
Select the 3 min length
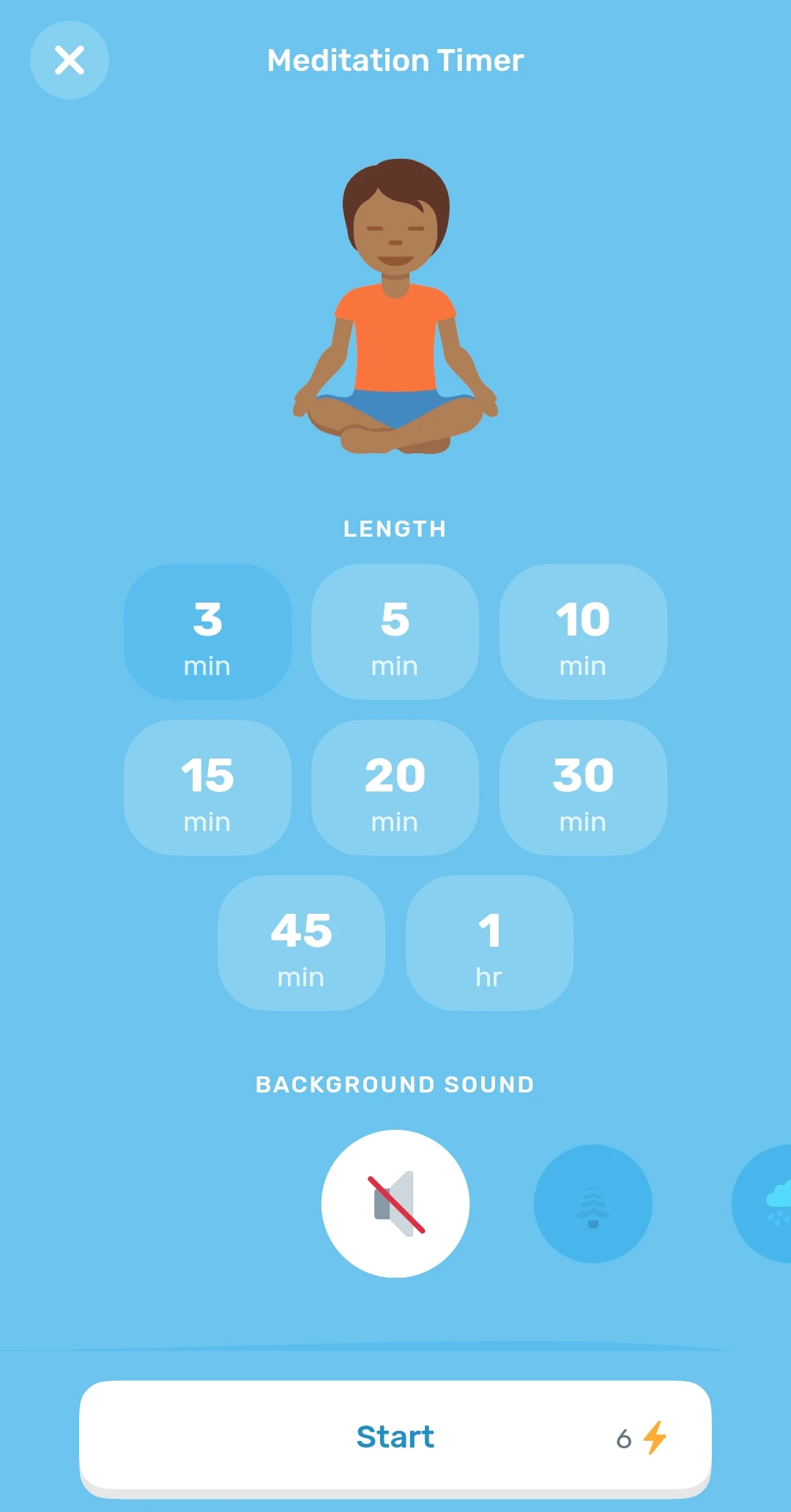207,632
